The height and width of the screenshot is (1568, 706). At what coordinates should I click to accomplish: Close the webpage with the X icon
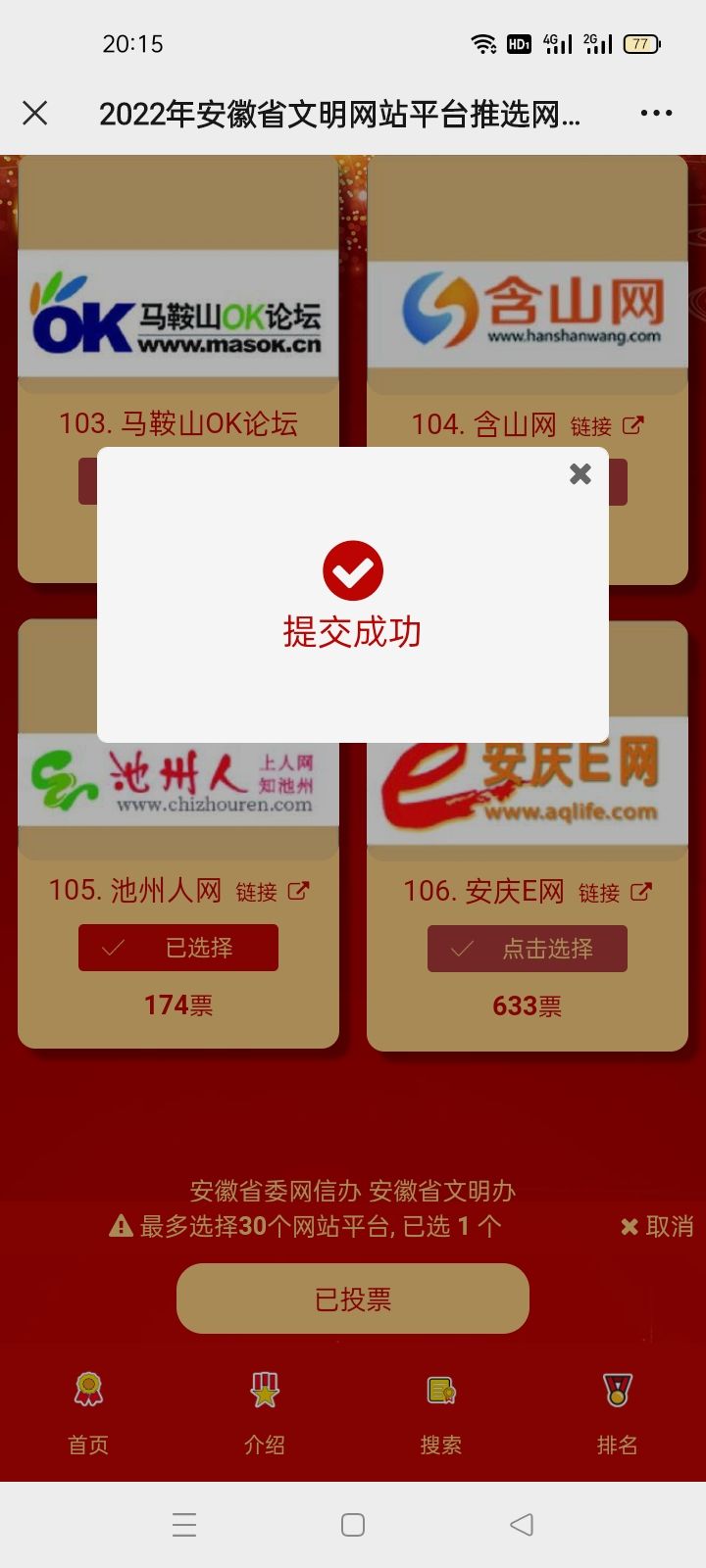click(x=35, y=114)
